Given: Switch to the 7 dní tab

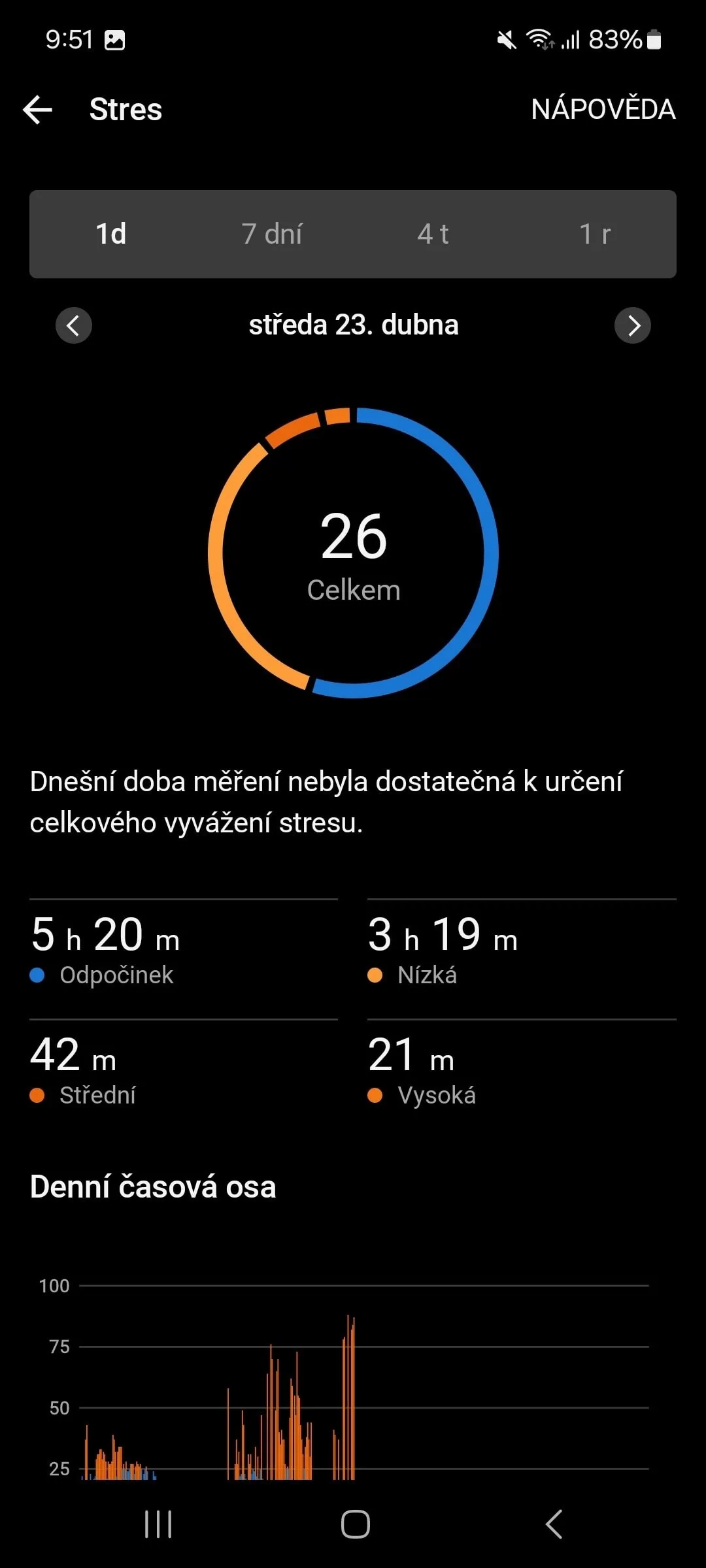Looking at the screenshot, I should pos(272,234).
